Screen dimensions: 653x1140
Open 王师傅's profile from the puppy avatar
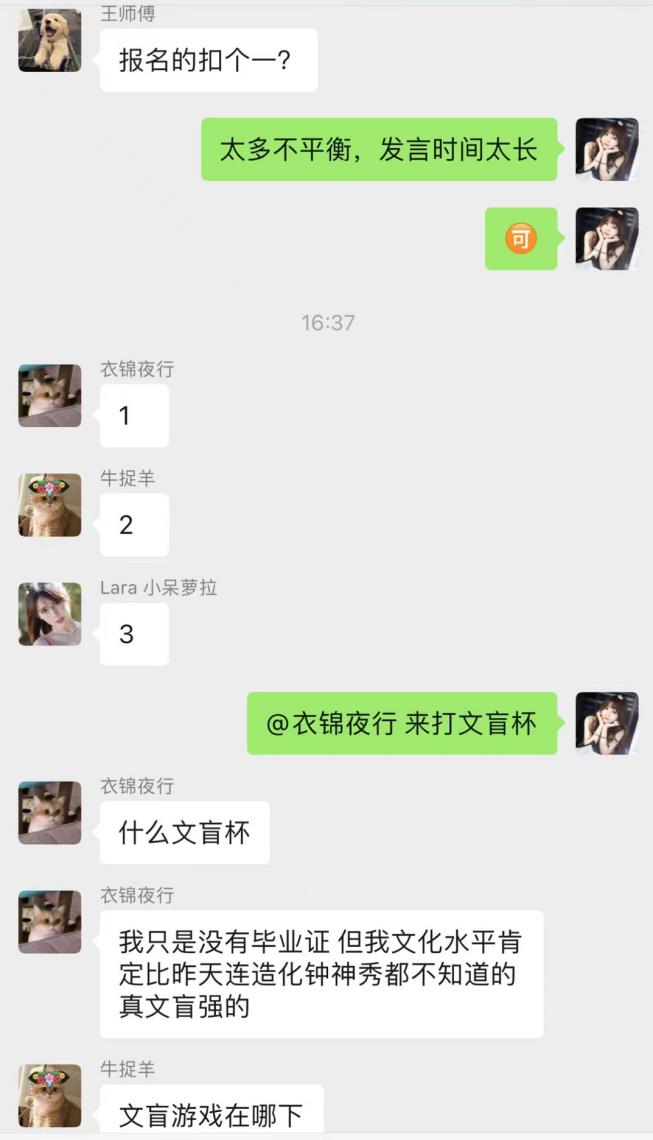[x=50, y=41]
